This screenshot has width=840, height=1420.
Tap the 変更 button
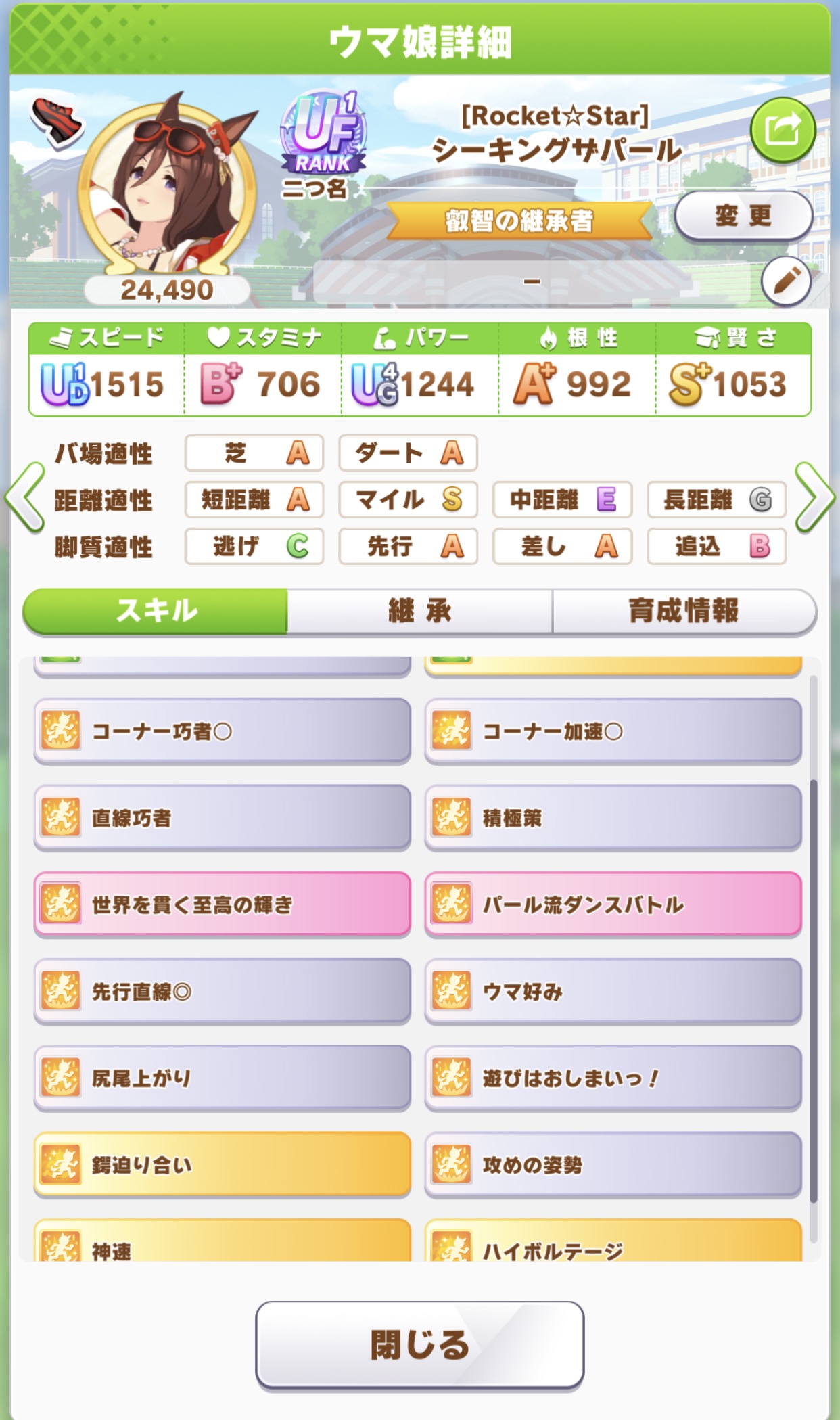pyautogui.click(x=743, y=216)
